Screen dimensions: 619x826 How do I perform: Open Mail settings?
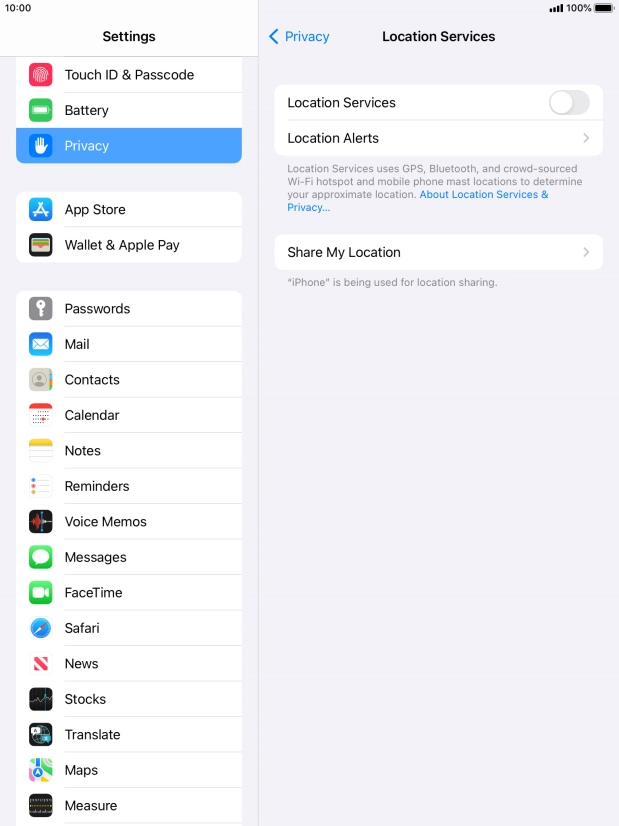pyautogui.click(x=129, y=344)
